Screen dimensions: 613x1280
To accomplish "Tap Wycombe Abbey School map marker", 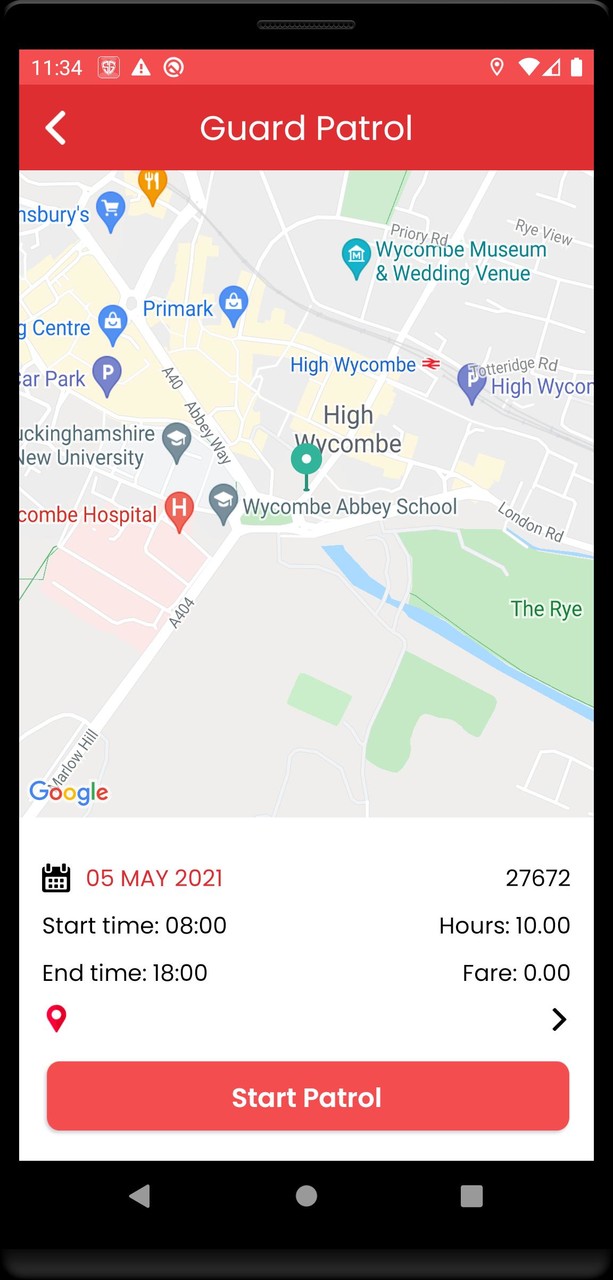I will pyautogui.click(x=223, y=503).
